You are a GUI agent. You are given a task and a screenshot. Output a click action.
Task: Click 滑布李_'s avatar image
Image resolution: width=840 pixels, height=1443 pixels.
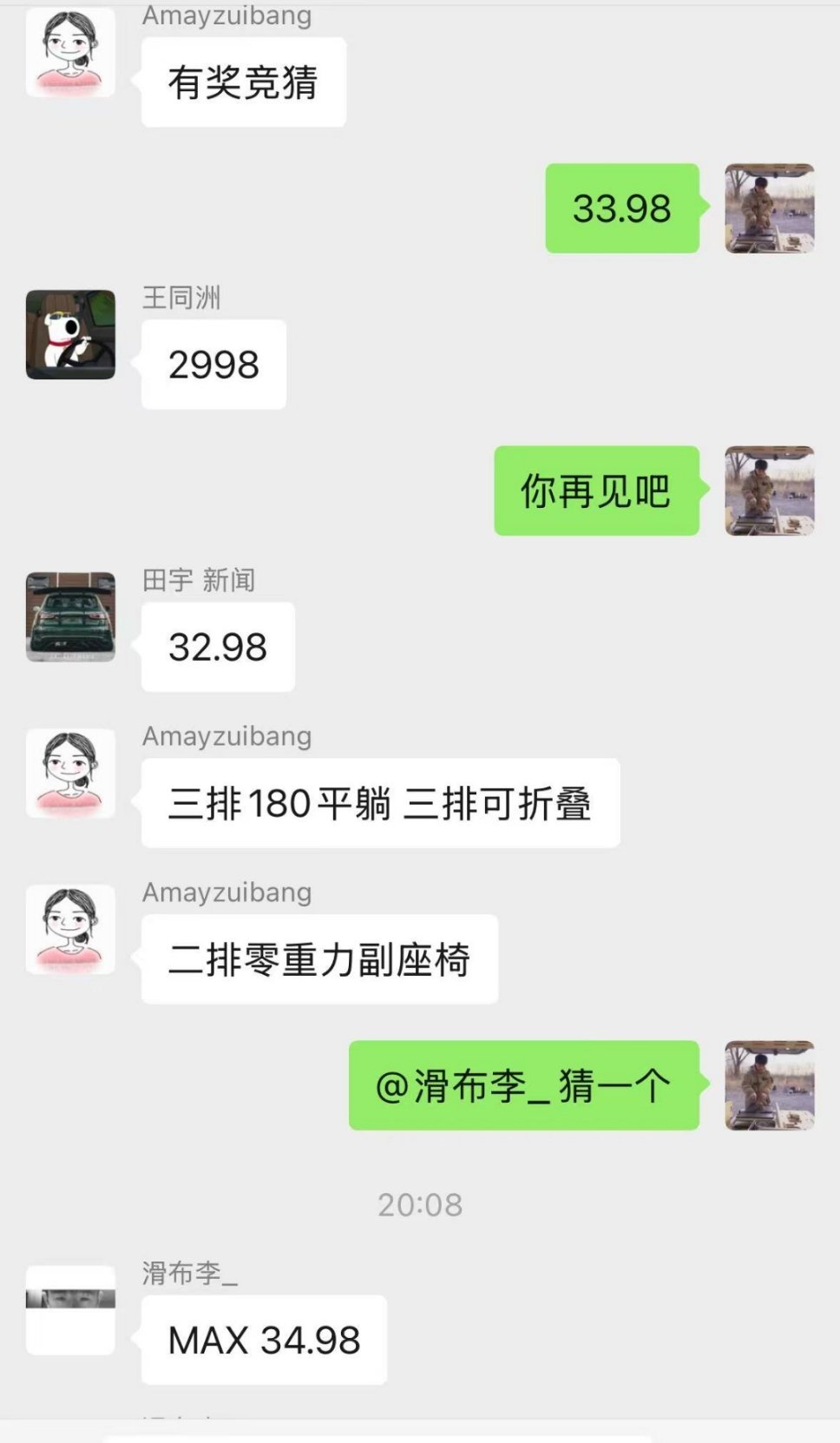click(71, 1311)
